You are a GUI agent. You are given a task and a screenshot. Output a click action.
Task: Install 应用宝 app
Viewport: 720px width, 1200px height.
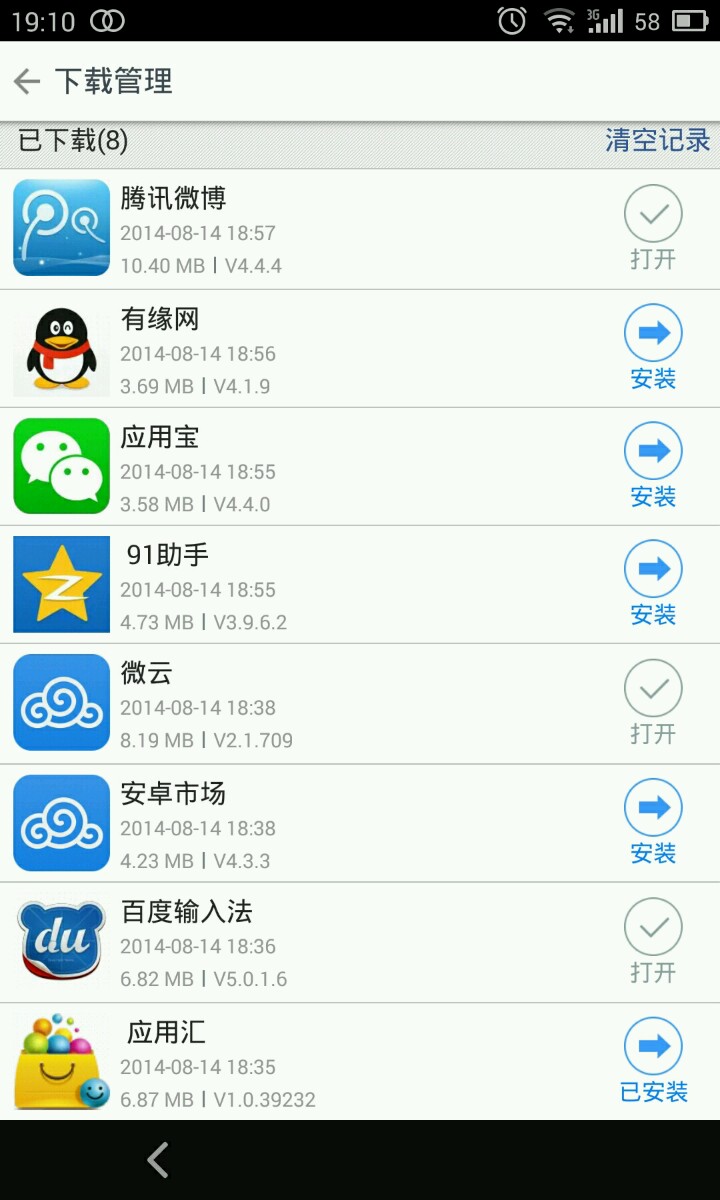coord(653,465)
